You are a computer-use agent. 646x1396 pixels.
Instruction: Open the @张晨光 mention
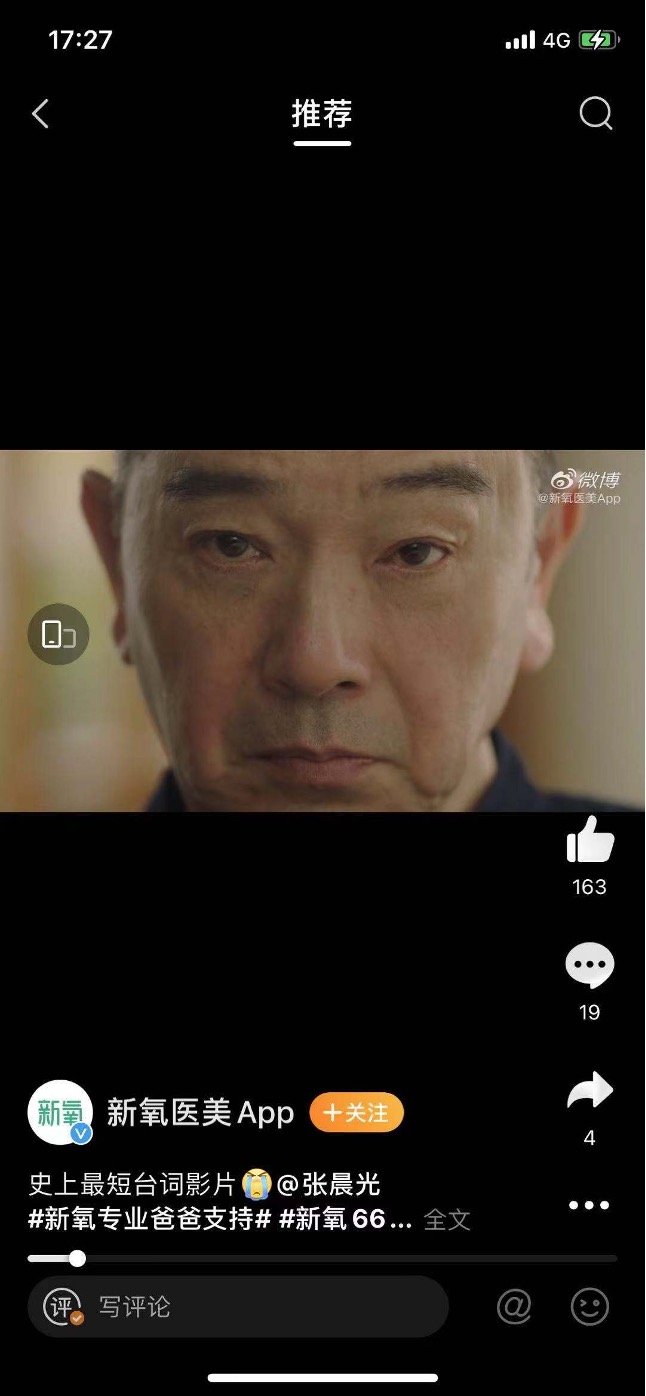328,1185
